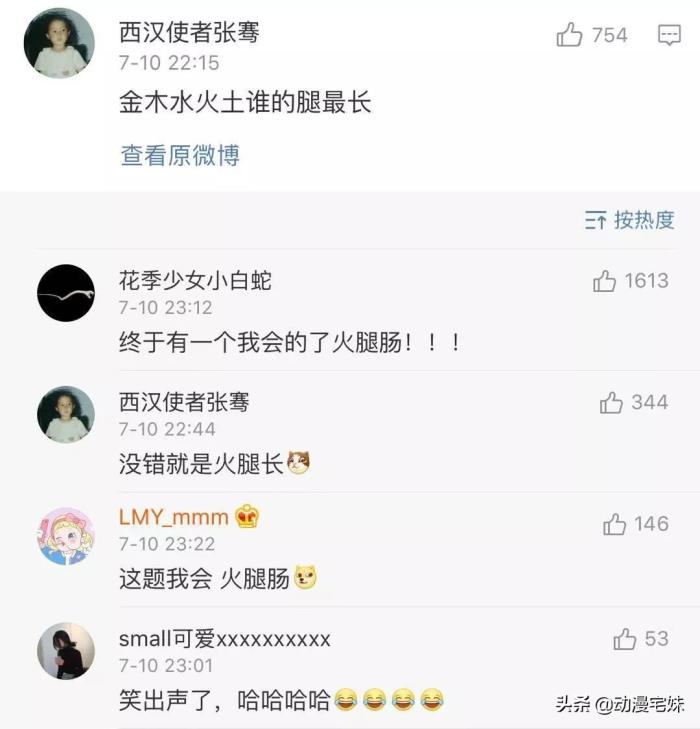Viewport: 700px width, 729px height.
Task: Change sorting via 按热度
Action: 630,220
